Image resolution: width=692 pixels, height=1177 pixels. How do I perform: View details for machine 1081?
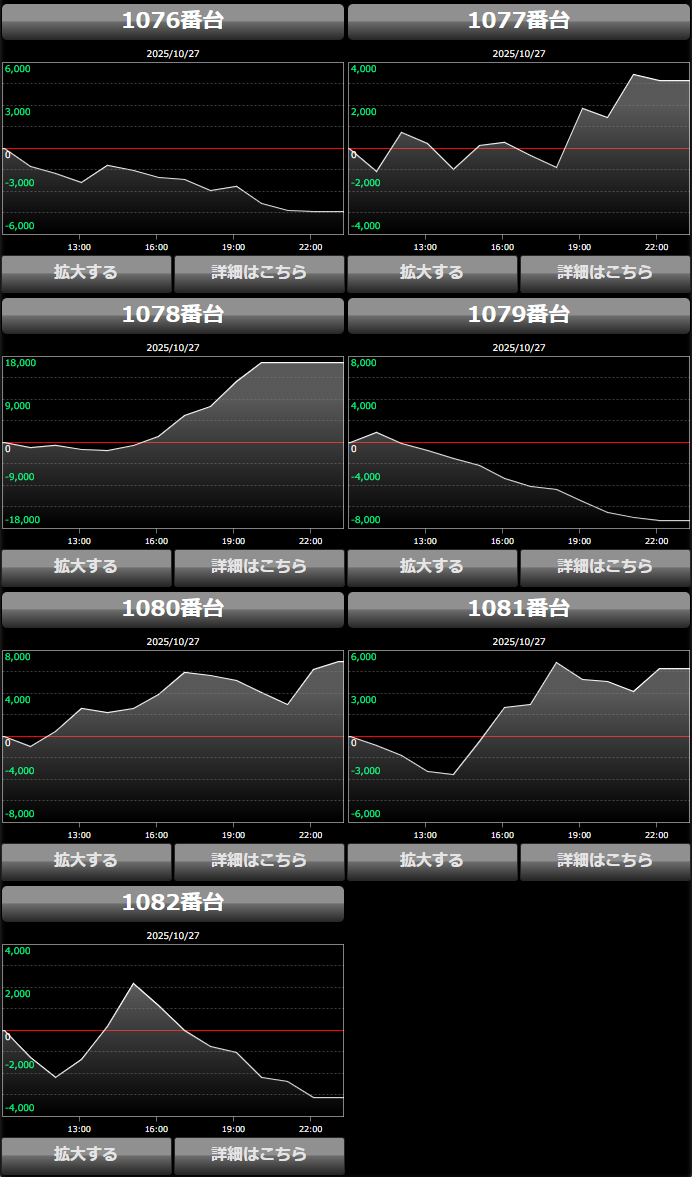[605, 861]
